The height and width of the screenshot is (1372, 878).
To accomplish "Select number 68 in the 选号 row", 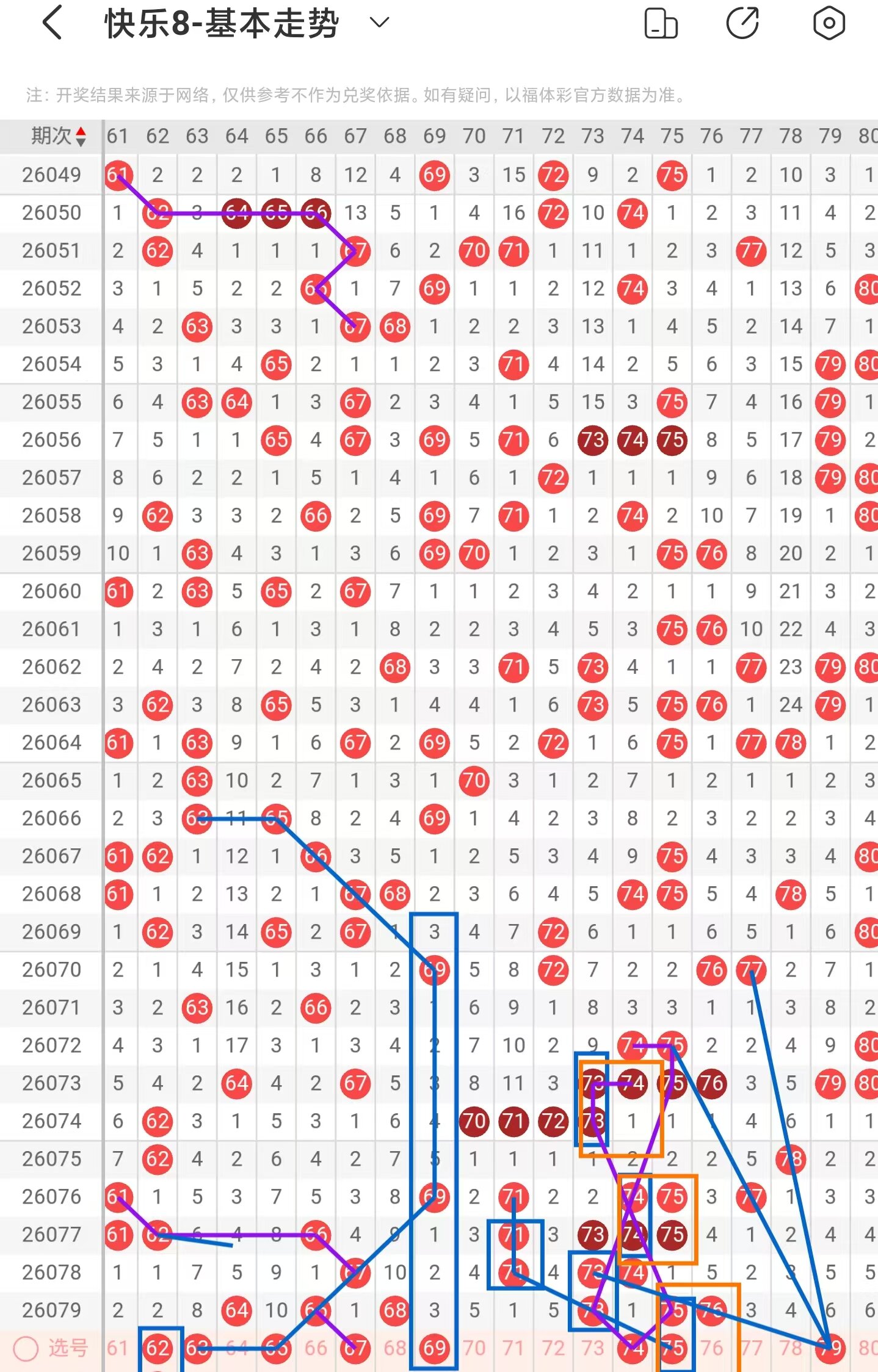I will [x=395, y=1348].
